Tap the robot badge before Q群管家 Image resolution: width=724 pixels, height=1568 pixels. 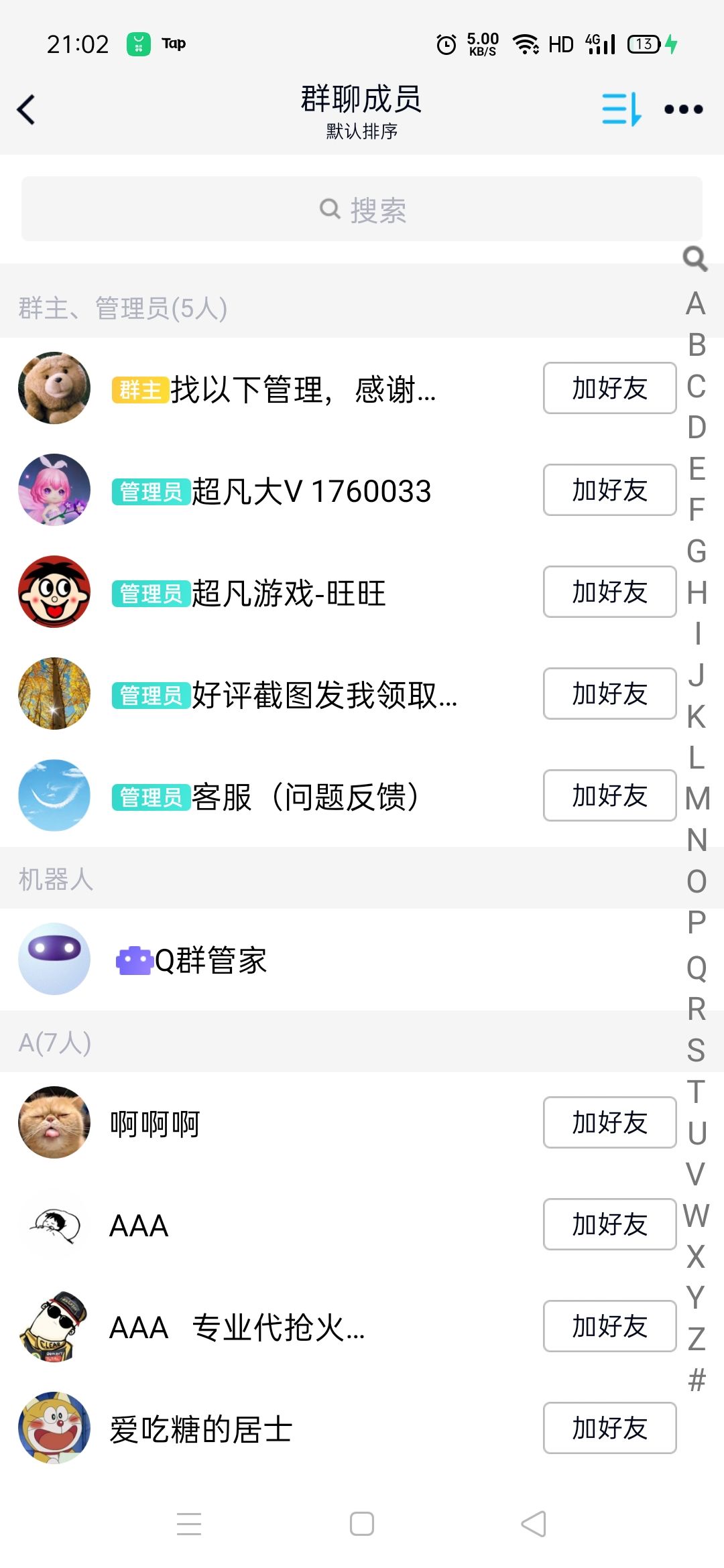[x=132, y=960]
